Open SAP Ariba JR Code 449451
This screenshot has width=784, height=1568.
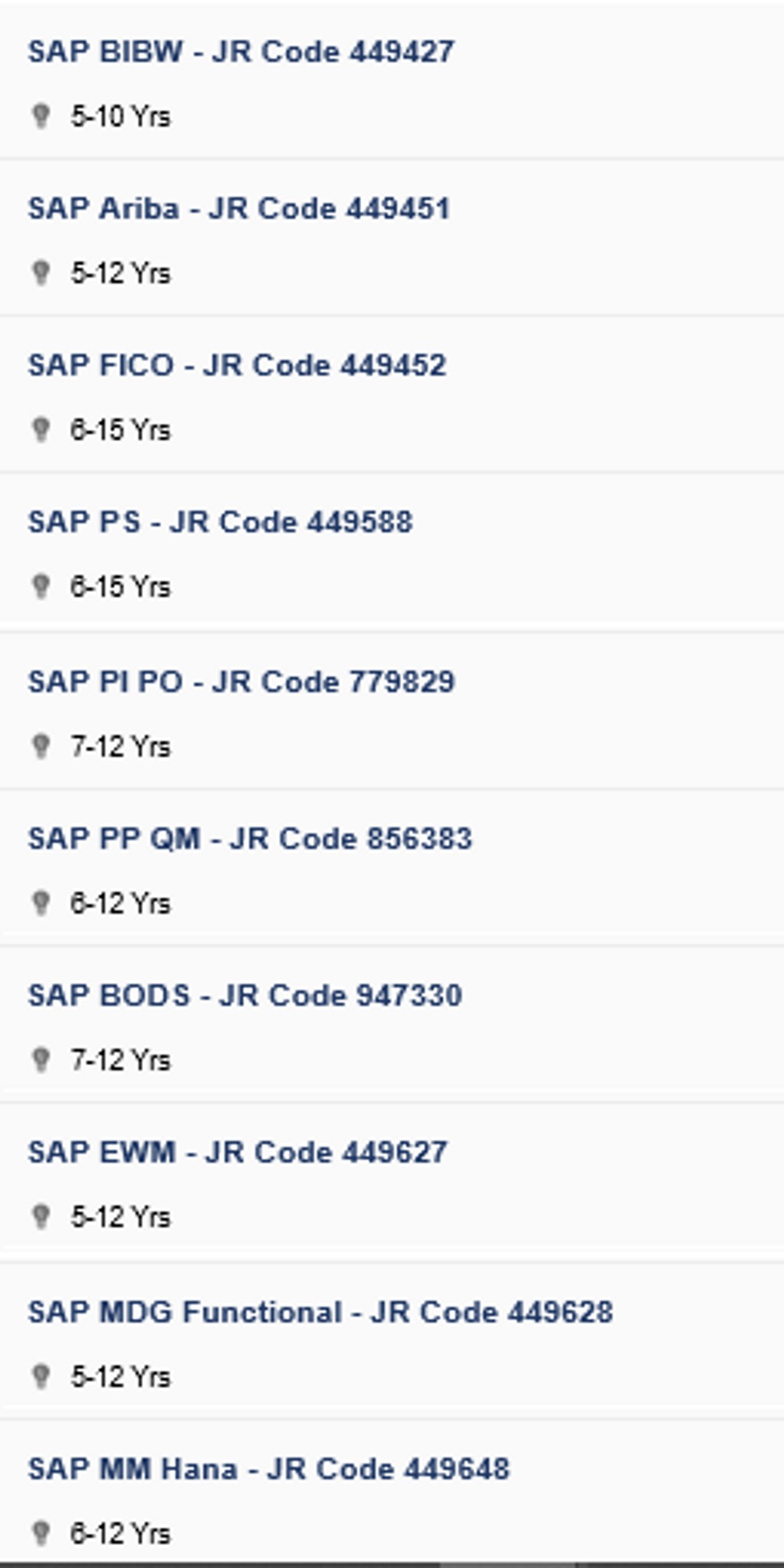239,208
